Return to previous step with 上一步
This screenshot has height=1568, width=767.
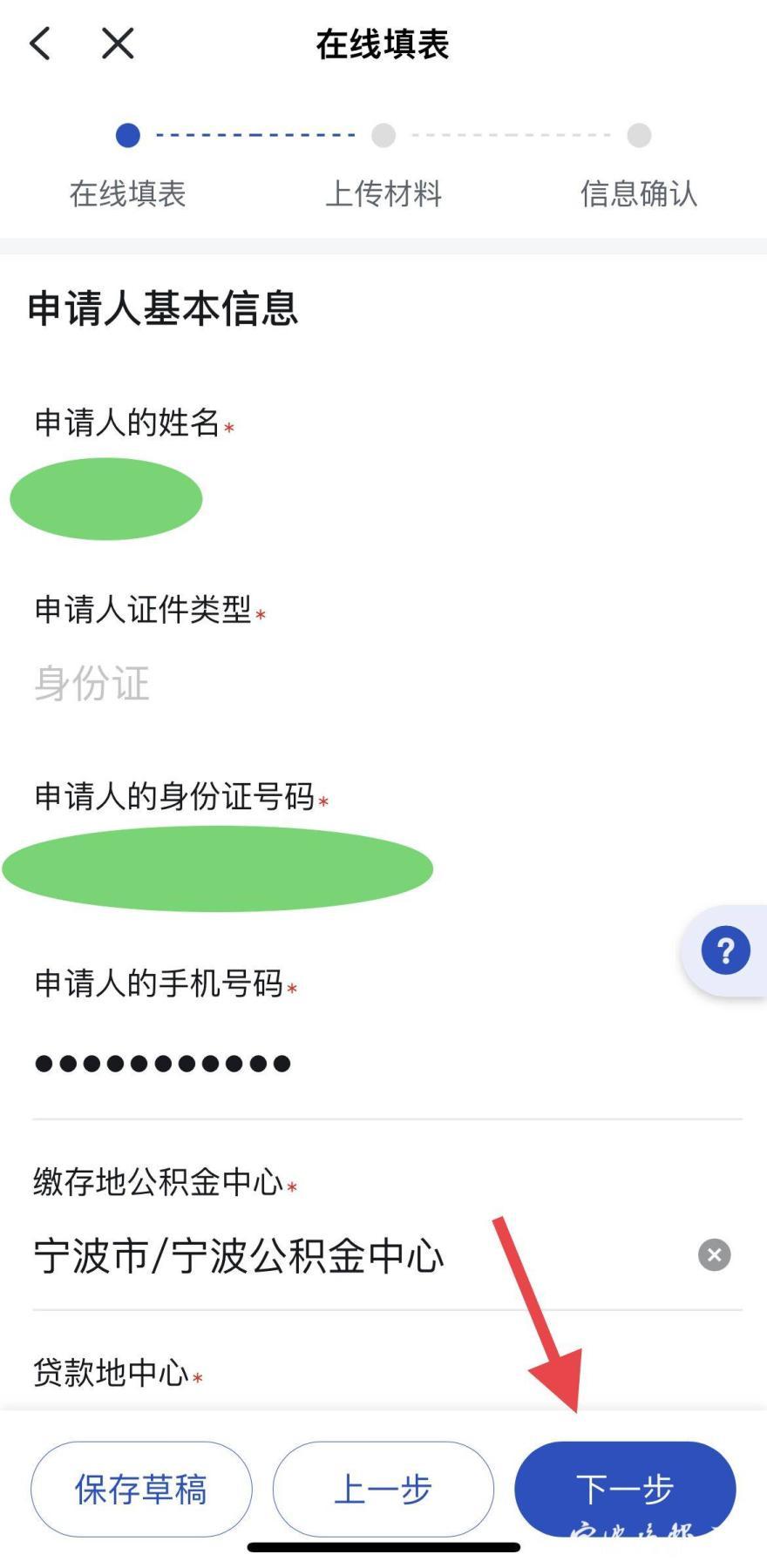pos(383,1489)
